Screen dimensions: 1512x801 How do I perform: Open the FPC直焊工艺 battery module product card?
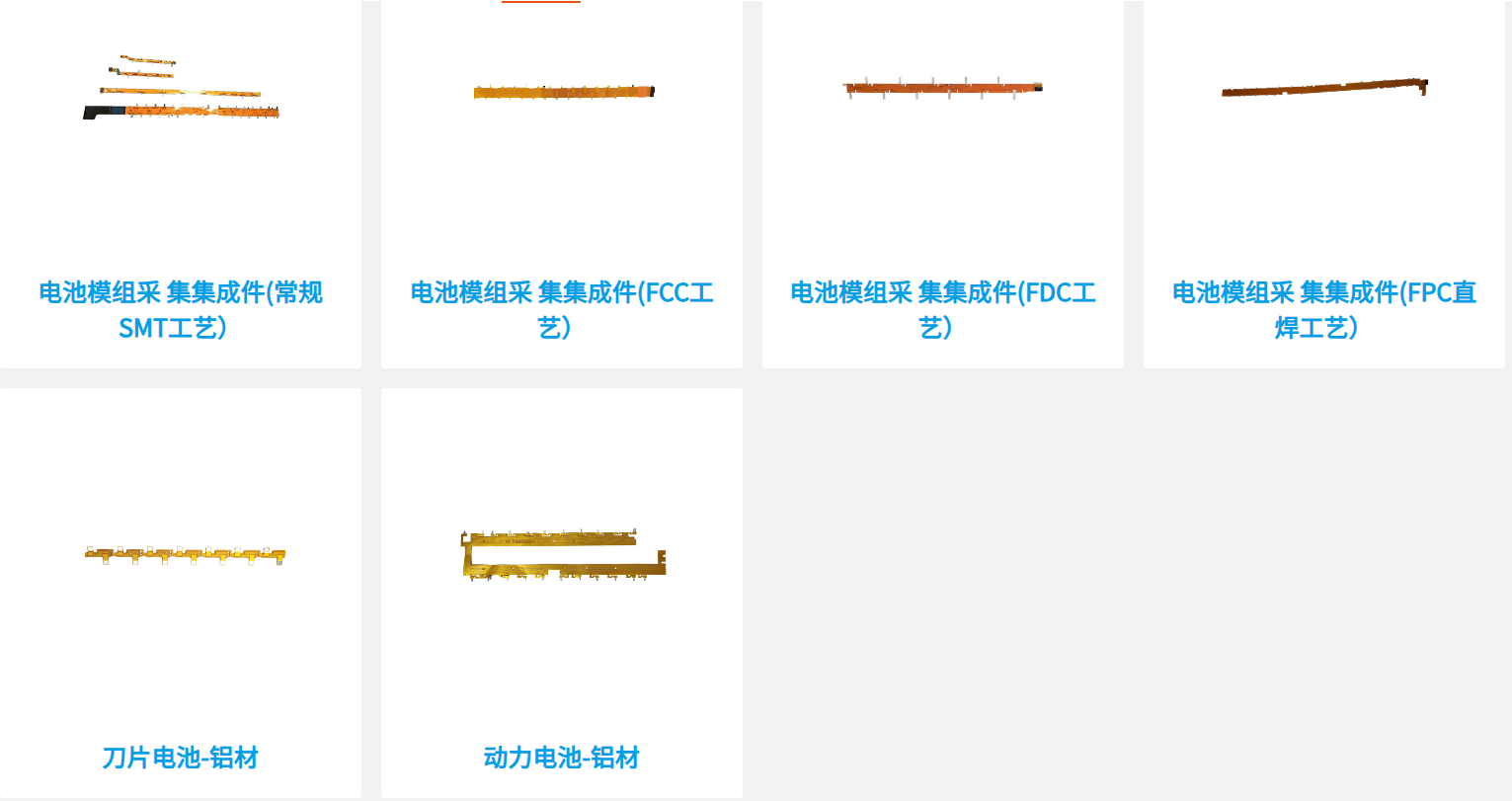pos(1323,309)
